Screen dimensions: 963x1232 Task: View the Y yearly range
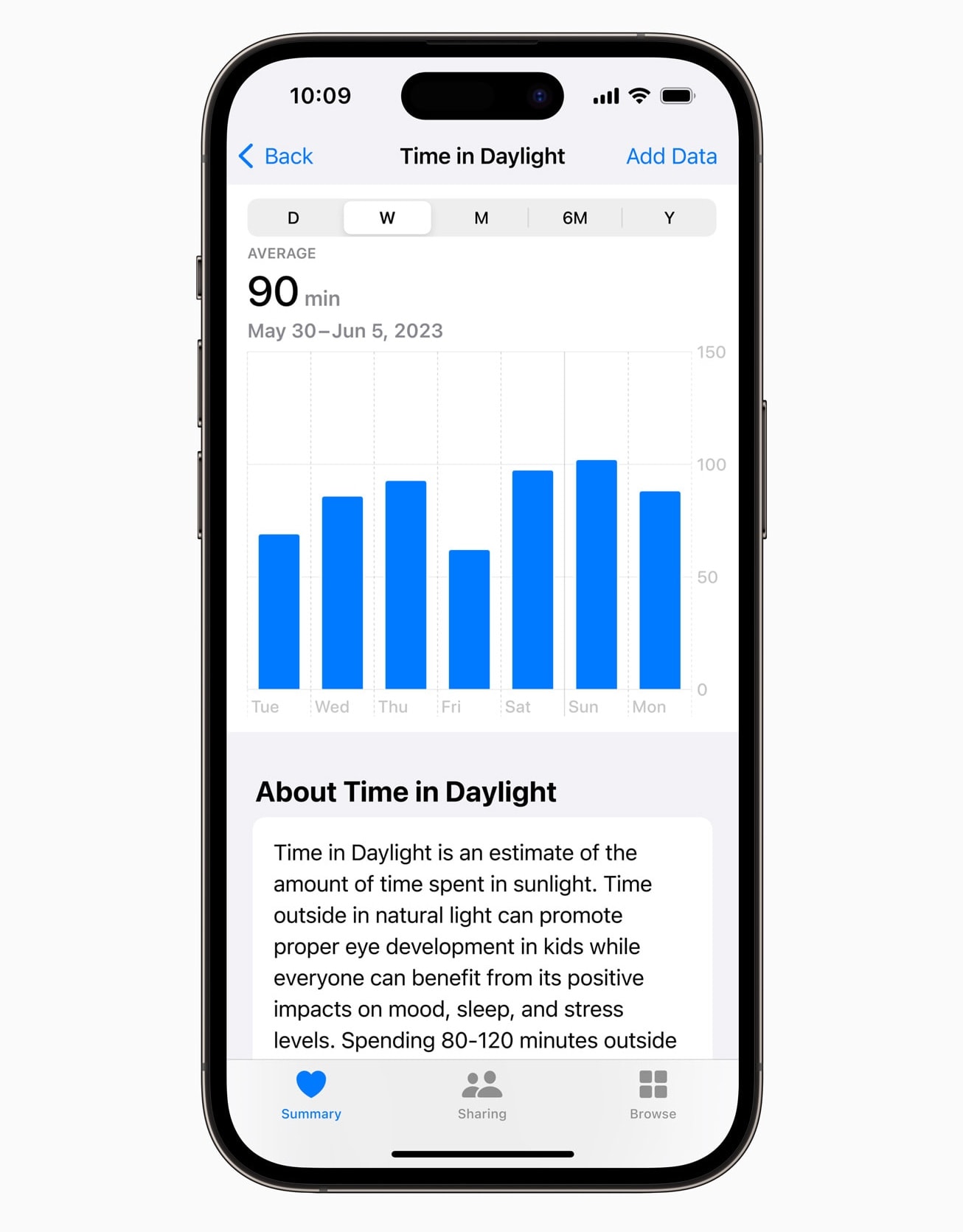click(x=669, y=218)
